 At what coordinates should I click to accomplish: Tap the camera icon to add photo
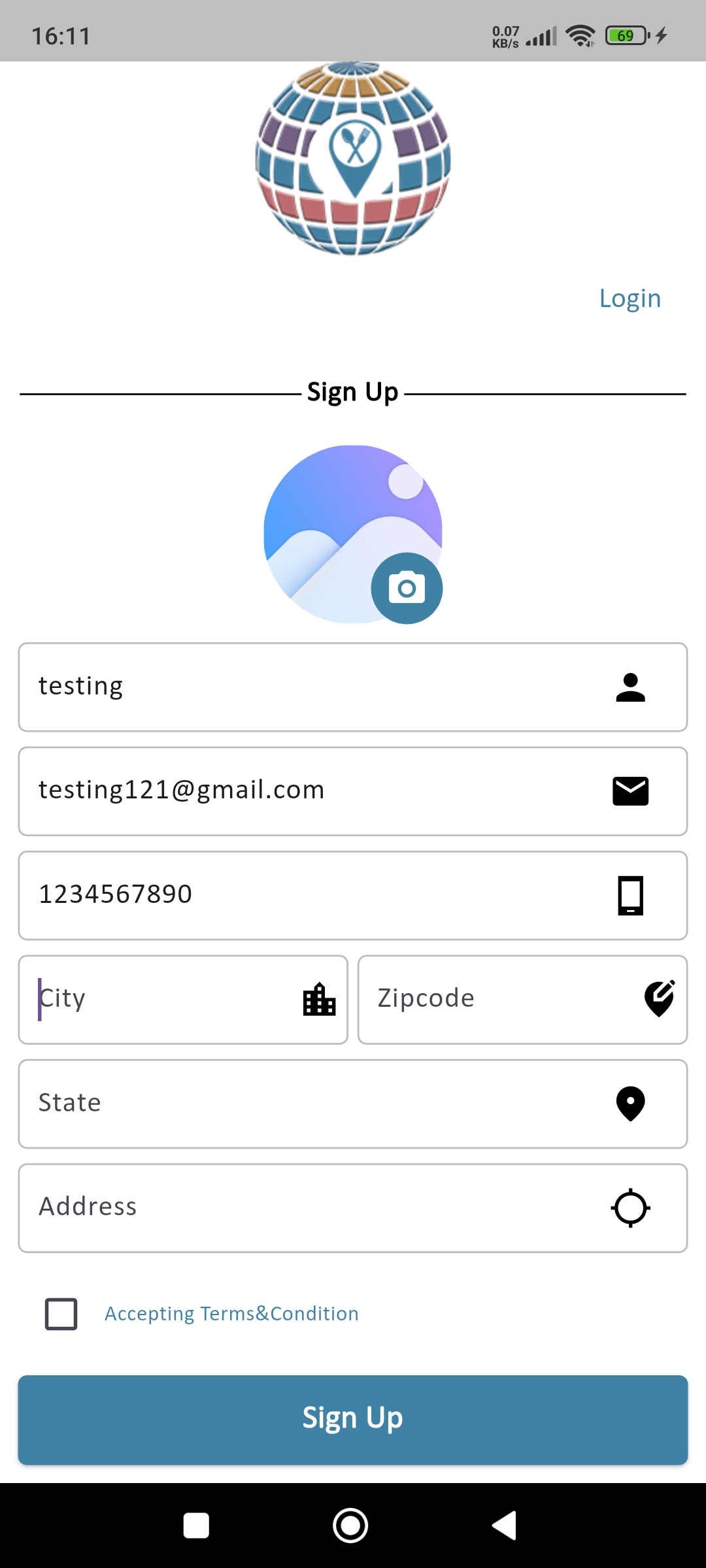click(407, 589)
